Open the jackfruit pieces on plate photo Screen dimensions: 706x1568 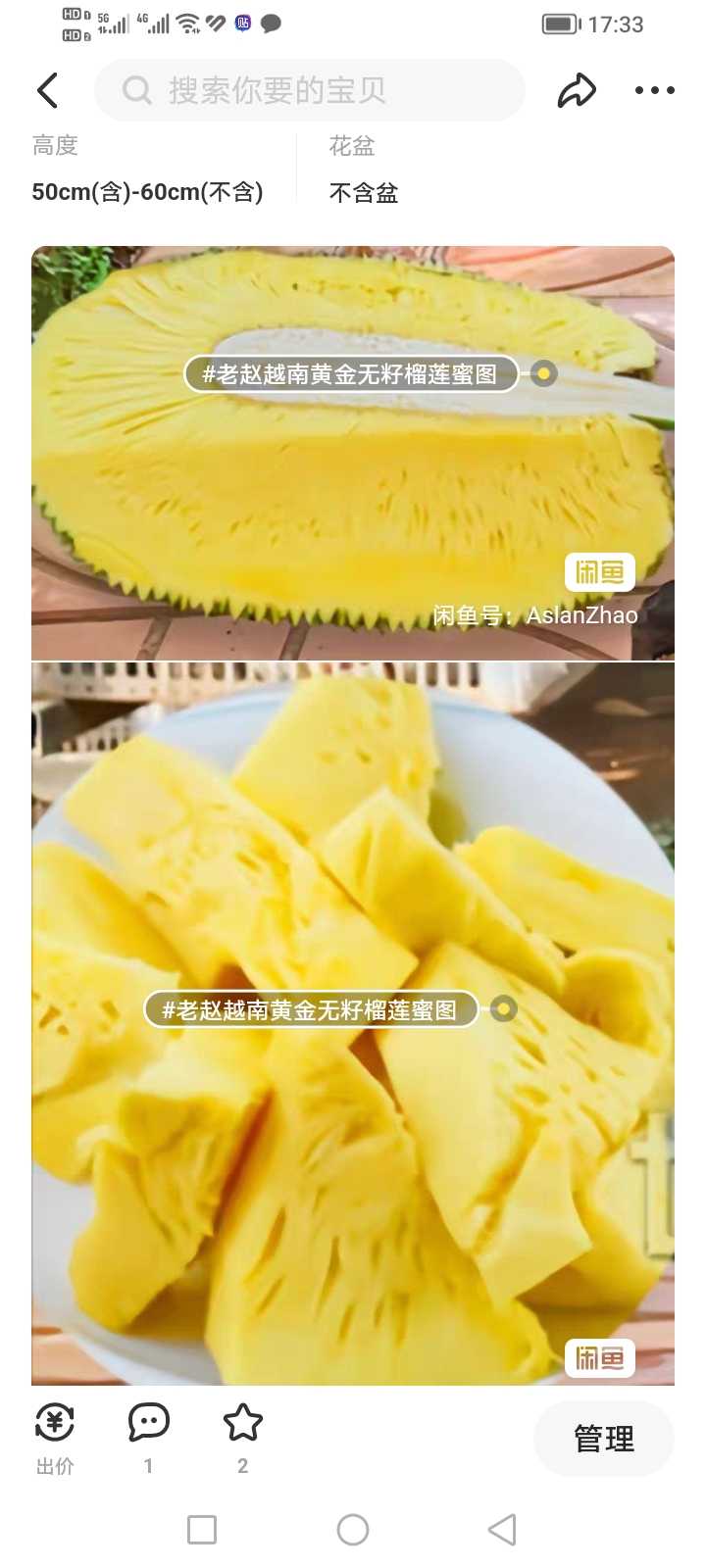[353, 1024]
